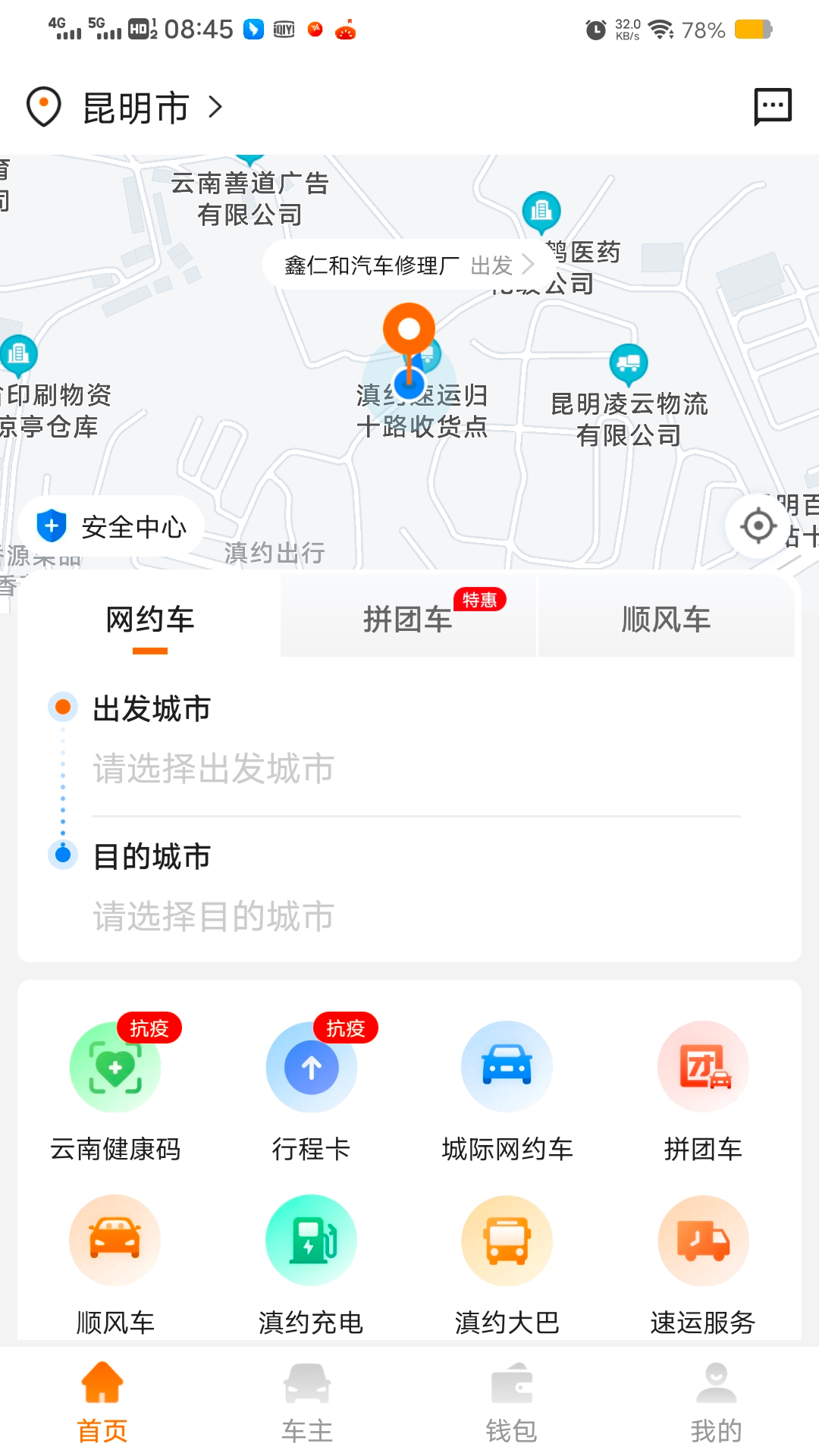Screen dimensions: 819x1456
Task: Open messages via the chat icon top right
Action: tap(771, 107)
